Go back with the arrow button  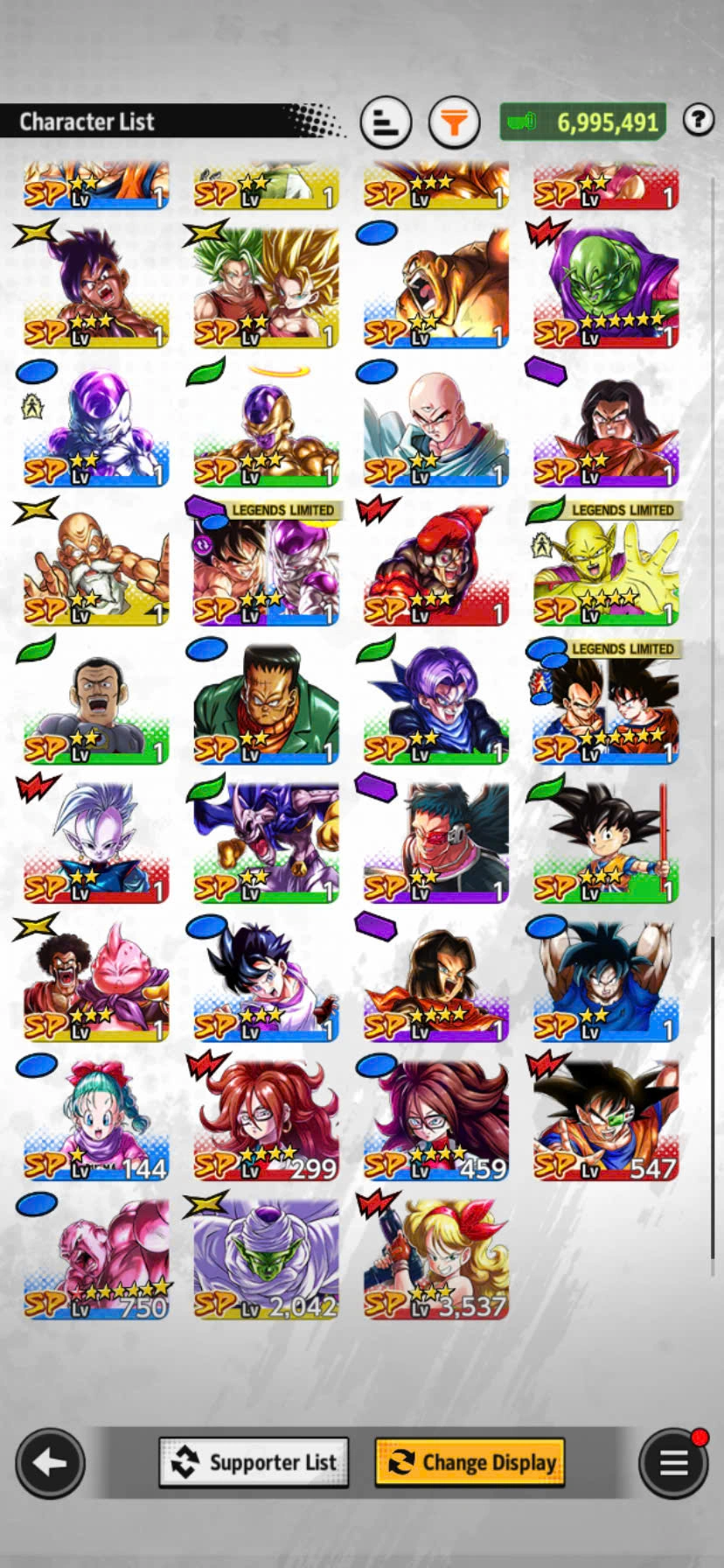click(x=50, y=1462)
